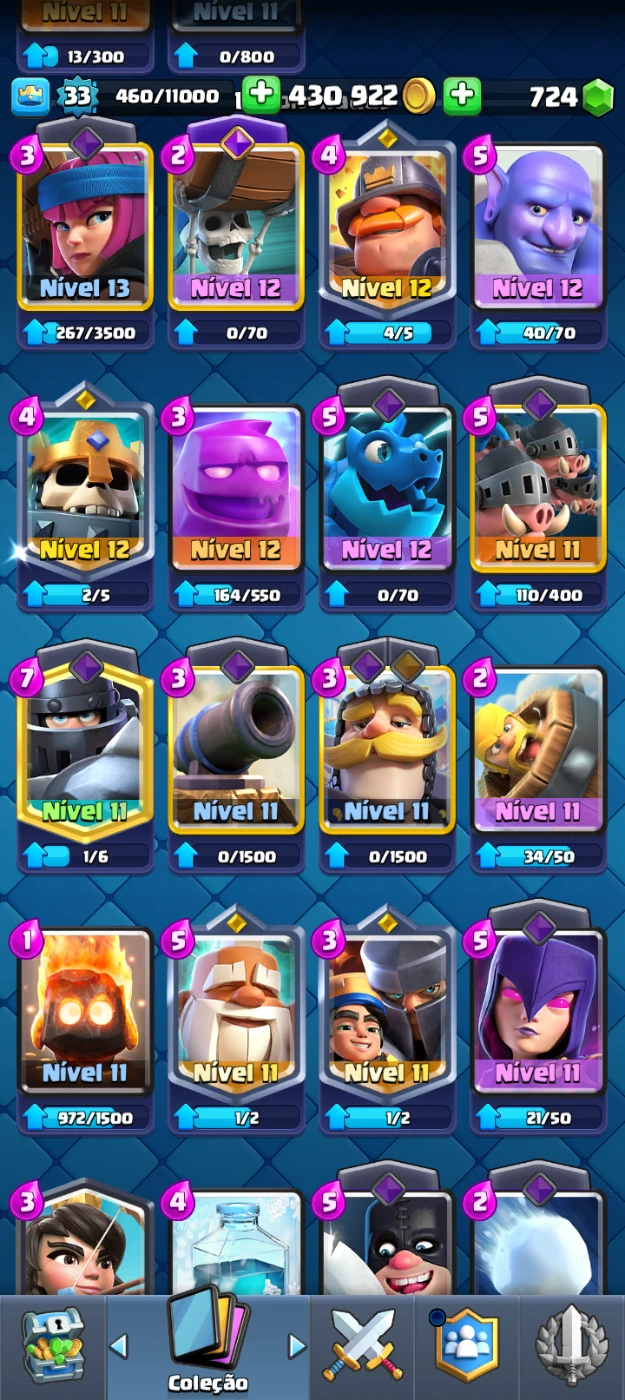Select the Royal Hogs card

538,490
